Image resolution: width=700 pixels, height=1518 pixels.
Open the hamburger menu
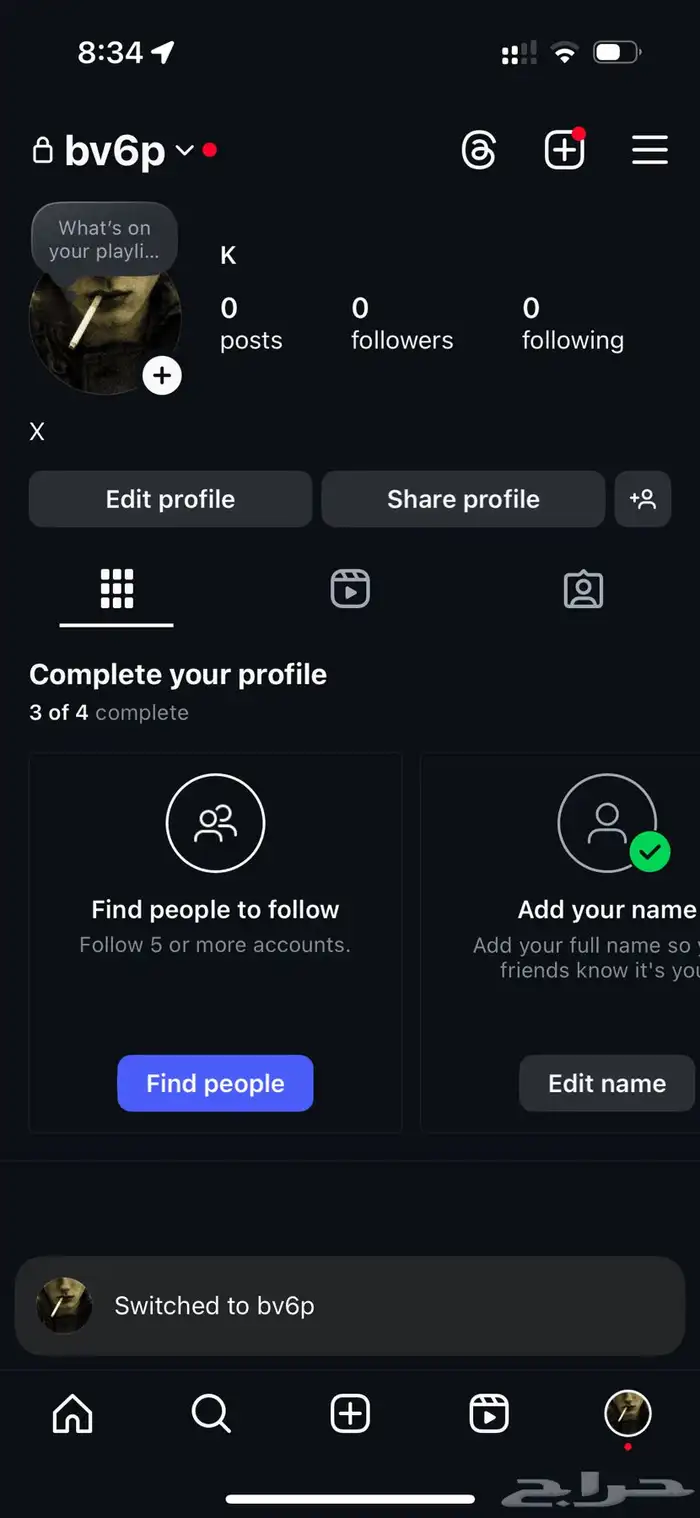click(x=649, y=151)
